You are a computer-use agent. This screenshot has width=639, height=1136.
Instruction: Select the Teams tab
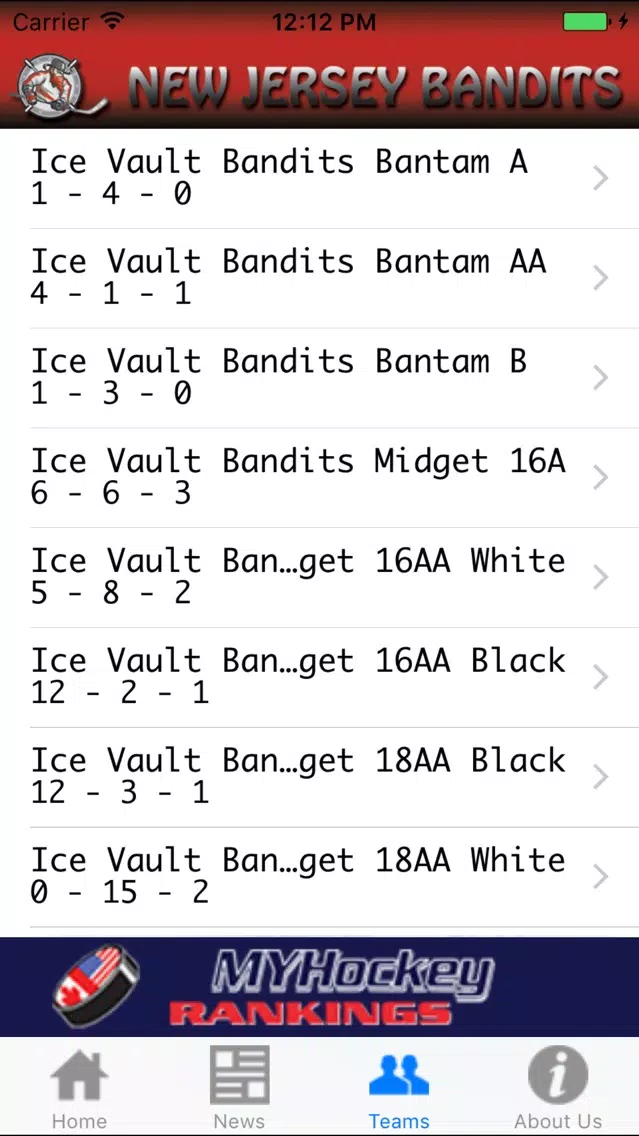(399, 1087)
